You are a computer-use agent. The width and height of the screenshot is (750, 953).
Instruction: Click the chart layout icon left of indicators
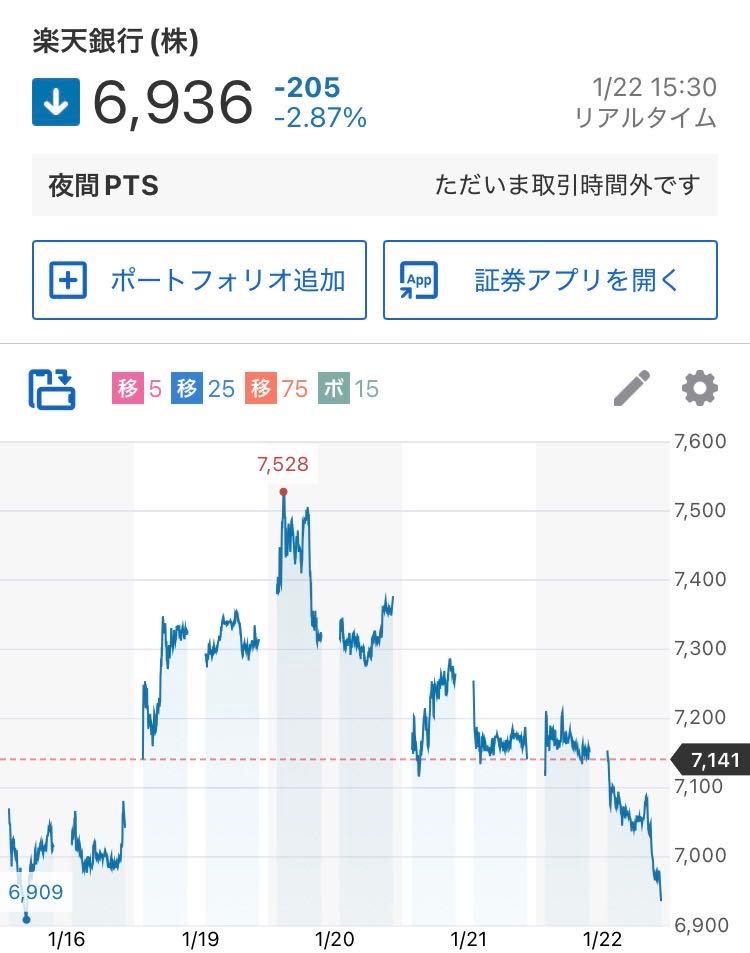coord(52,388)
